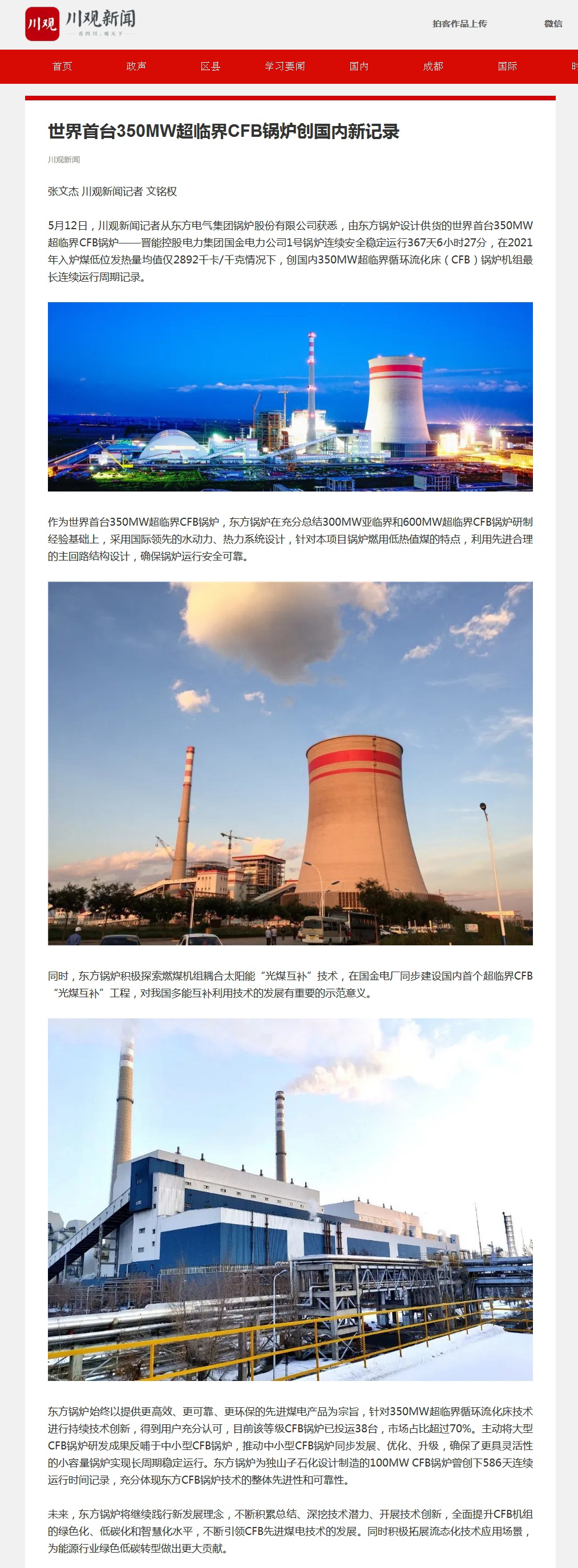Open the 首页 home tab

pyautogui.click(x=62, y=66)
